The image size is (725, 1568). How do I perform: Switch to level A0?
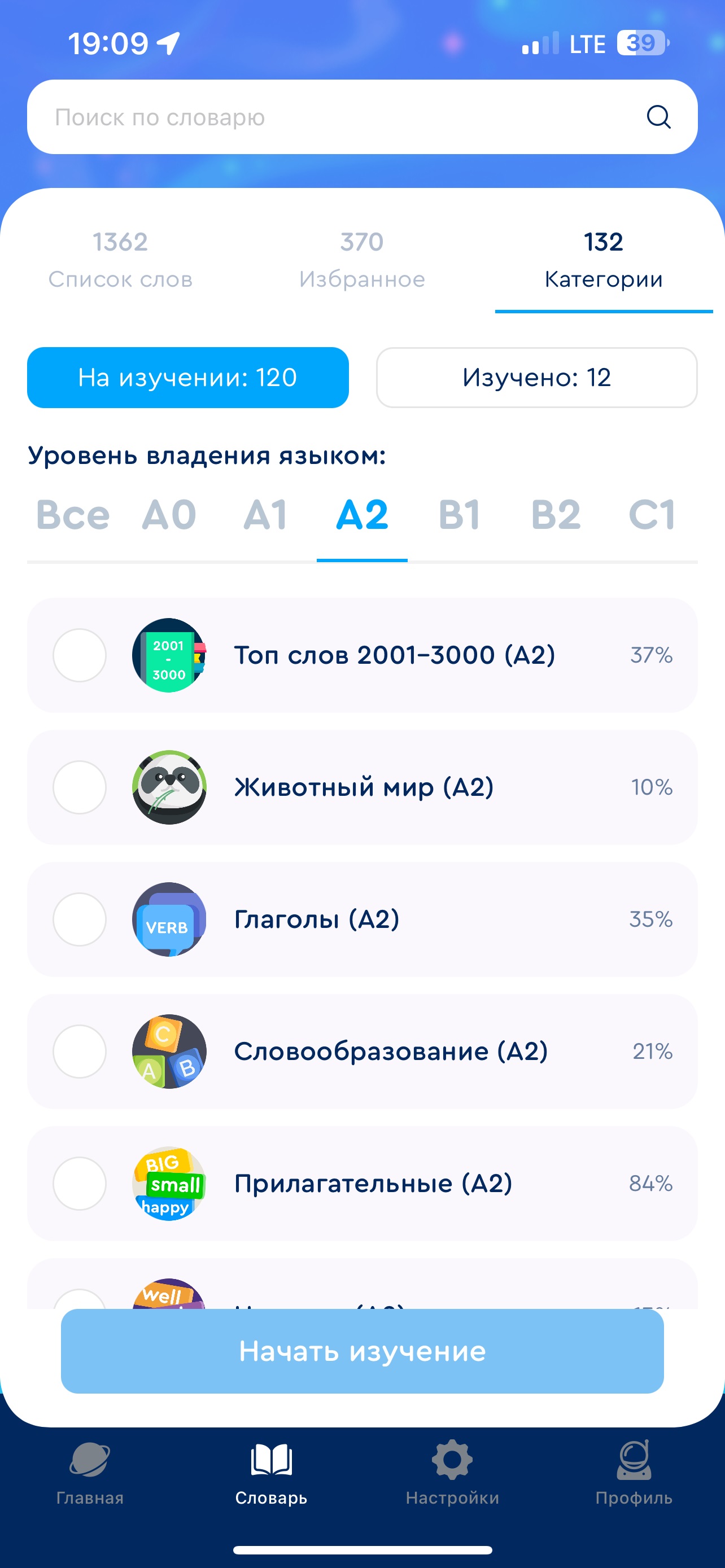click(169, 515)
